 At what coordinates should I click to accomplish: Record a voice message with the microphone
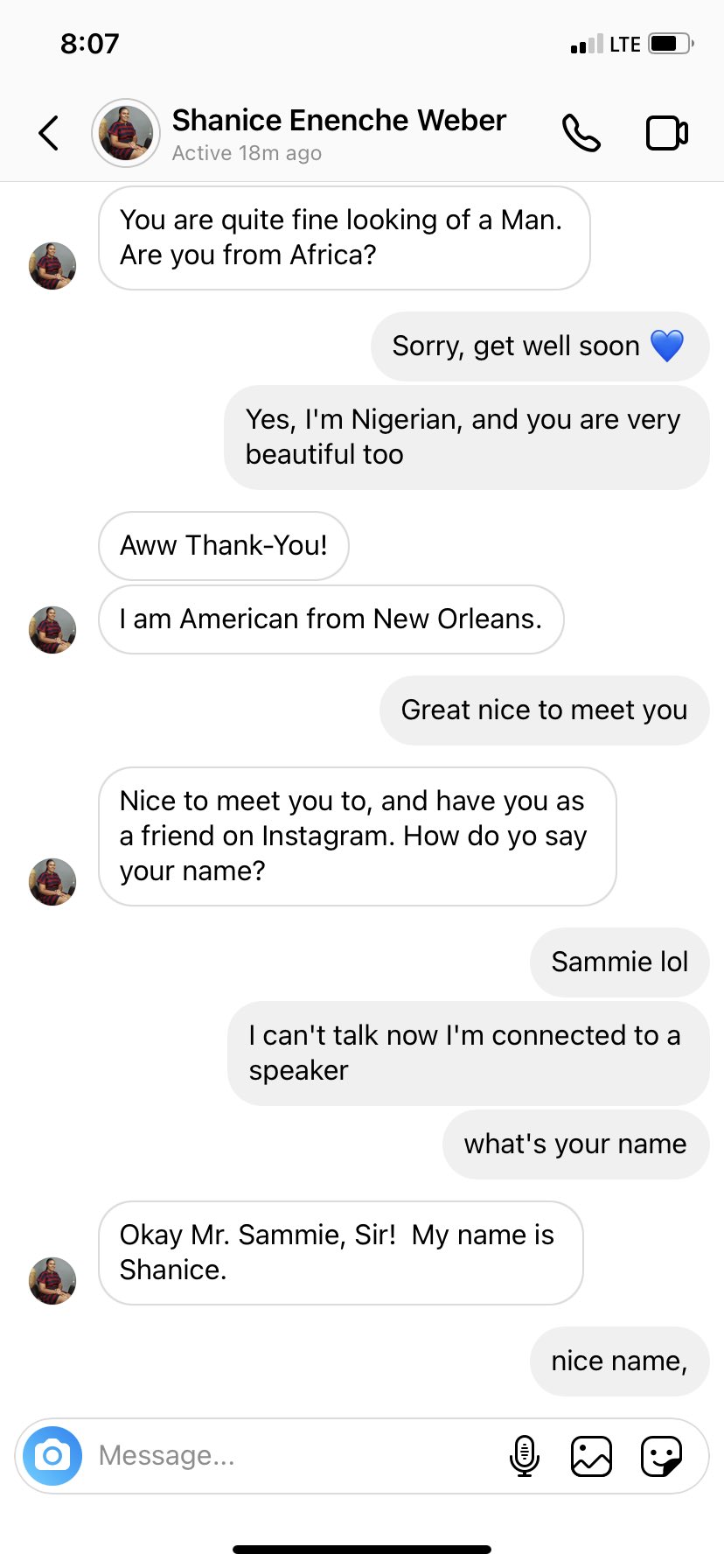[x=524, y=1456]
